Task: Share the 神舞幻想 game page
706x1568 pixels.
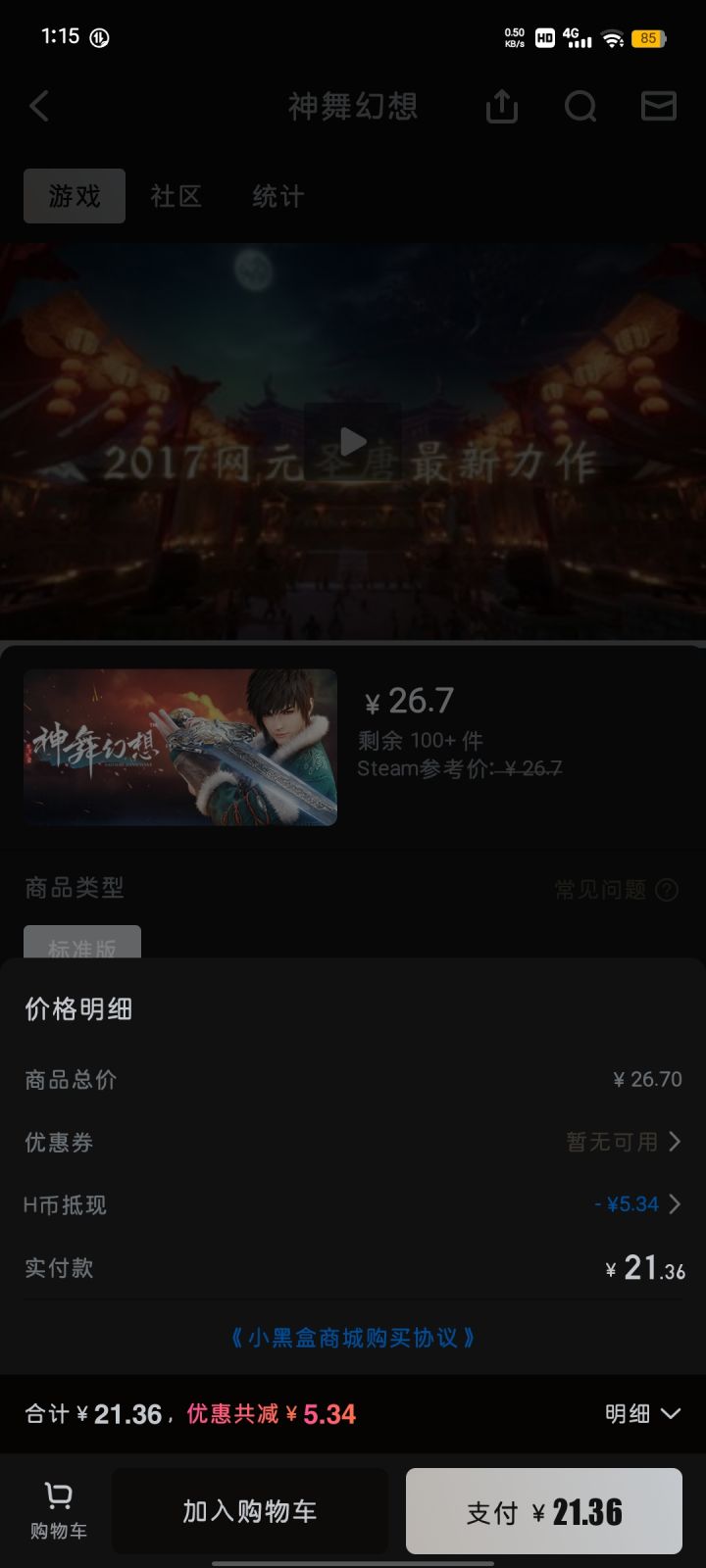Action: [x=501, y=106]
